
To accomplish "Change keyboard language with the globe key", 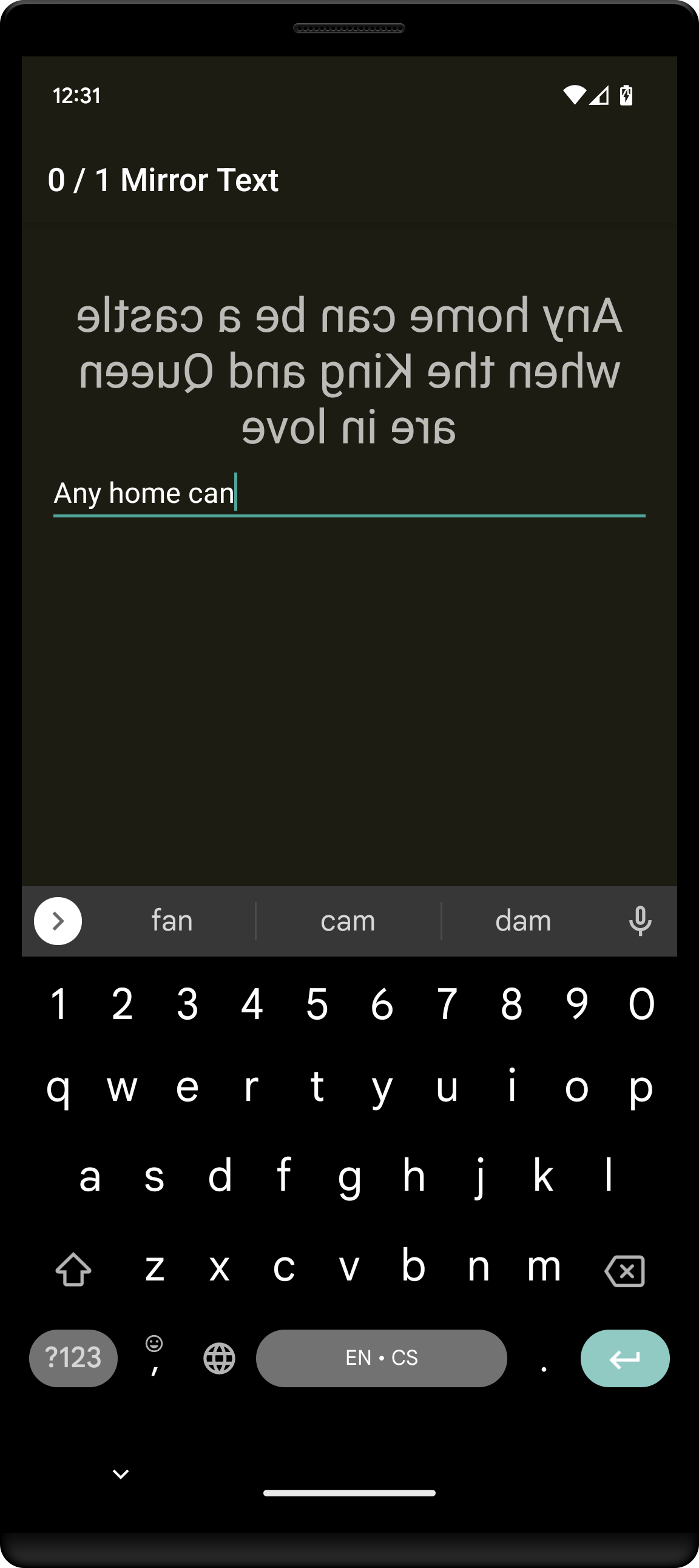I will point(219,1358).
